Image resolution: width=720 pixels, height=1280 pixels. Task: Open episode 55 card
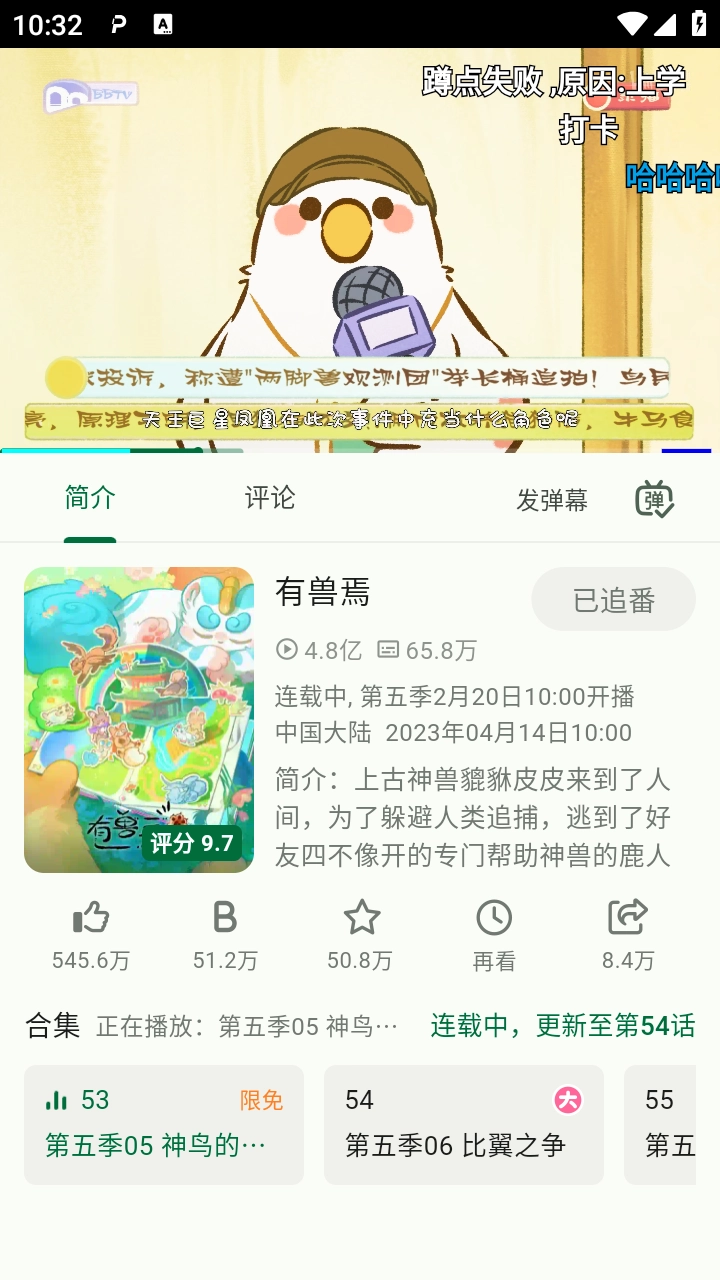pyautogui.click(x=662, y=1124)
